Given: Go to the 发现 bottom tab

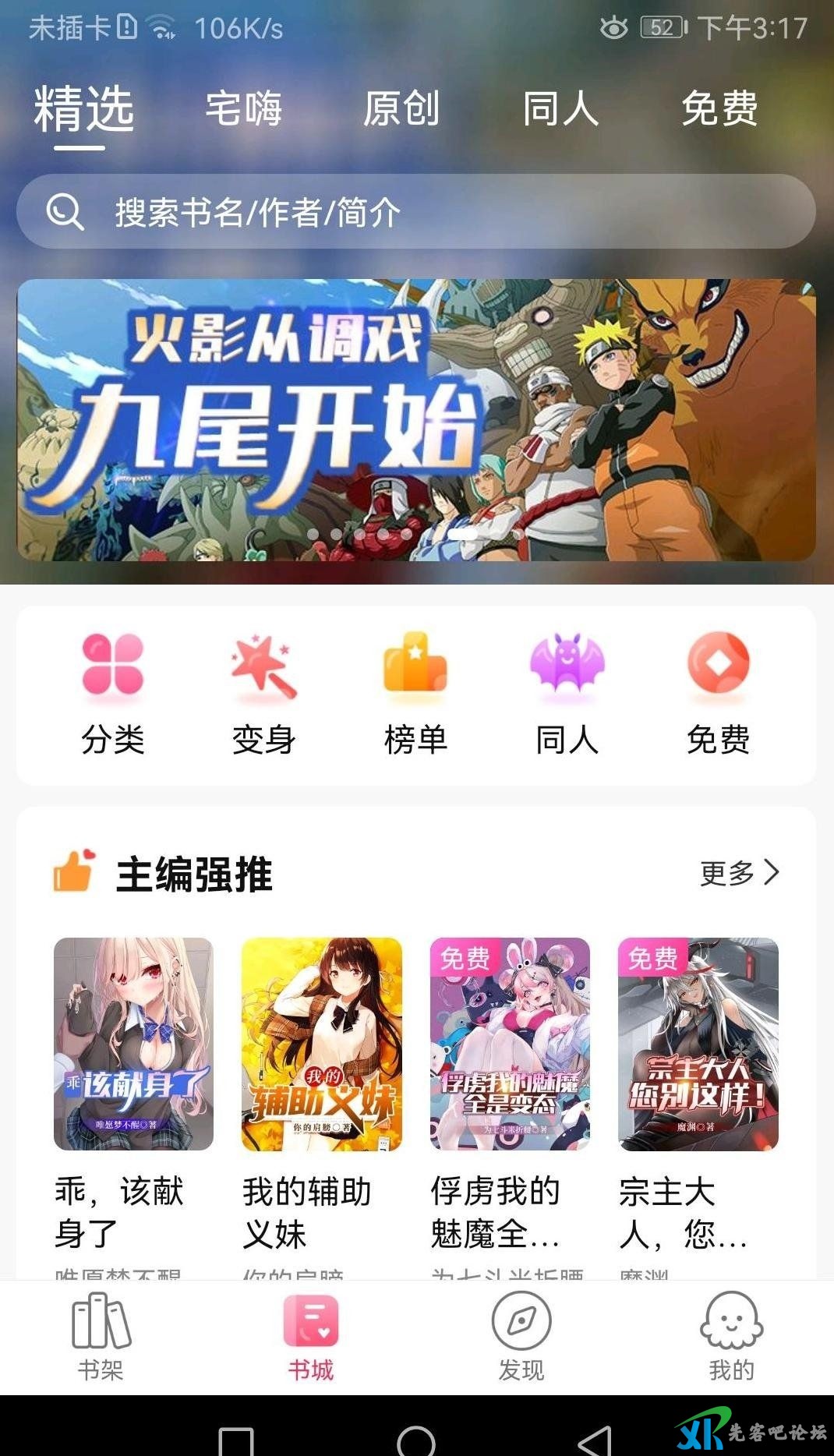Looking at the screenshot, I should [521, 1336].
